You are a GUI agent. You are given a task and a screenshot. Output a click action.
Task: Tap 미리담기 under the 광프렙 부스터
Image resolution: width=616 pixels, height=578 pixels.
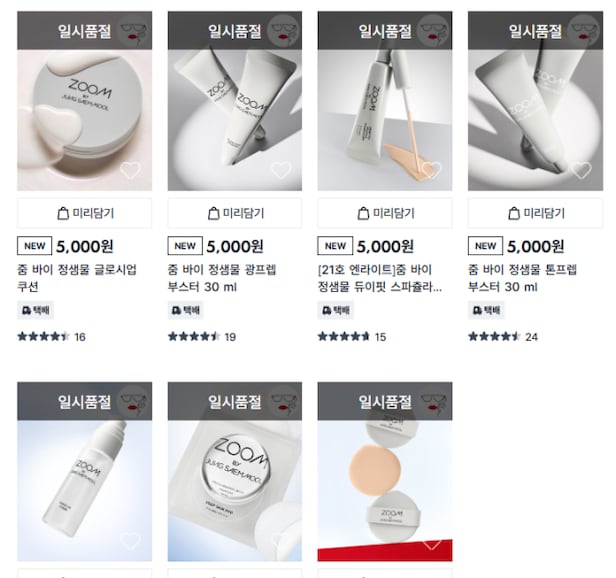234,213
